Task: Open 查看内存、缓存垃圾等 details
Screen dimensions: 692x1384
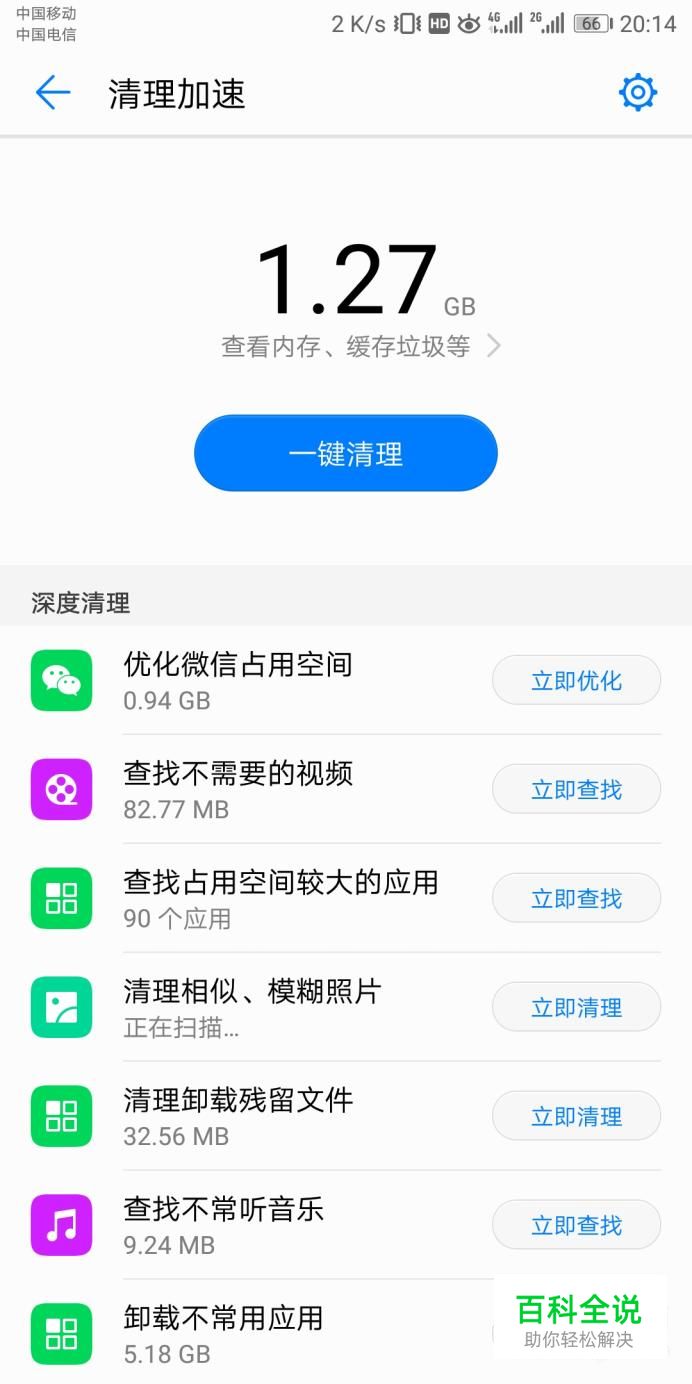Action: 360,346
